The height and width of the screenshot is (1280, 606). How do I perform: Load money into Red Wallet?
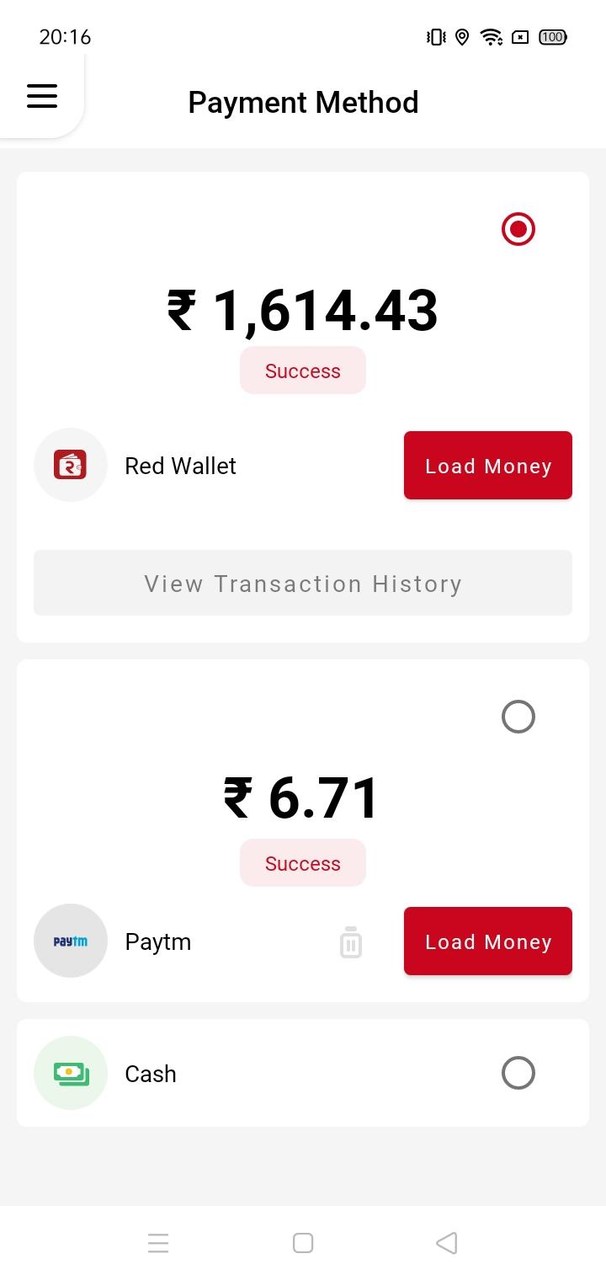coord(488,465)
